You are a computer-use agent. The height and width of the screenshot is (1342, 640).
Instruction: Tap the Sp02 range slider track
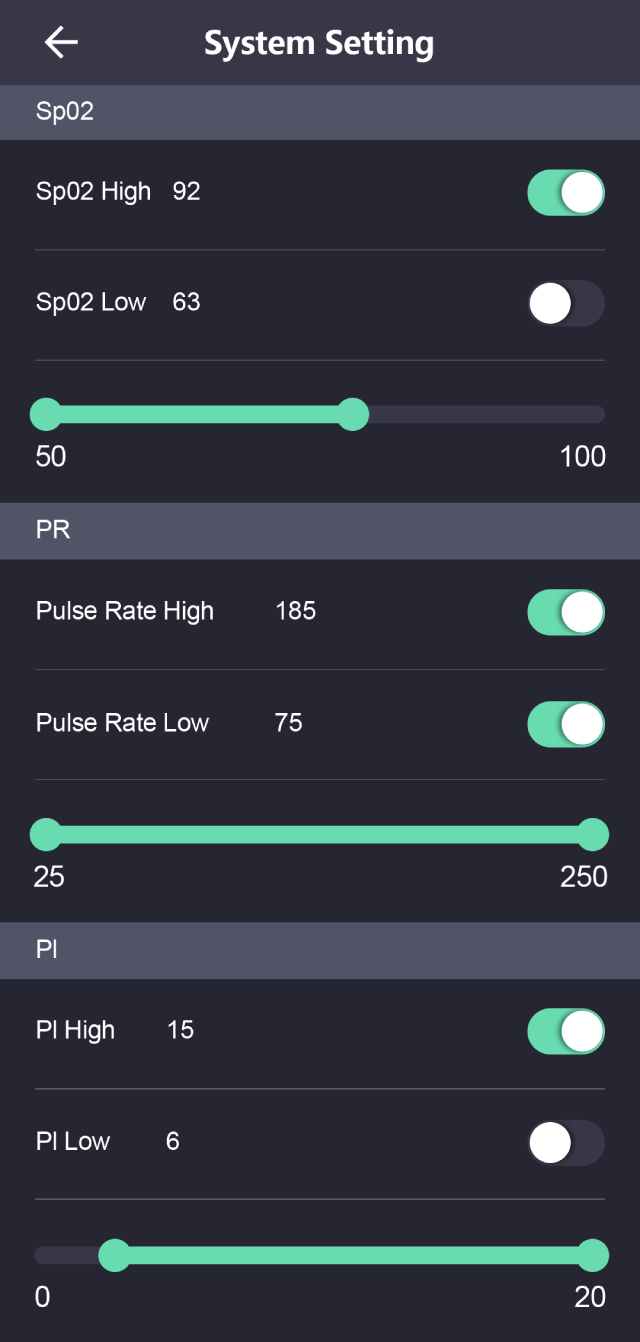(x=320, y=414)
